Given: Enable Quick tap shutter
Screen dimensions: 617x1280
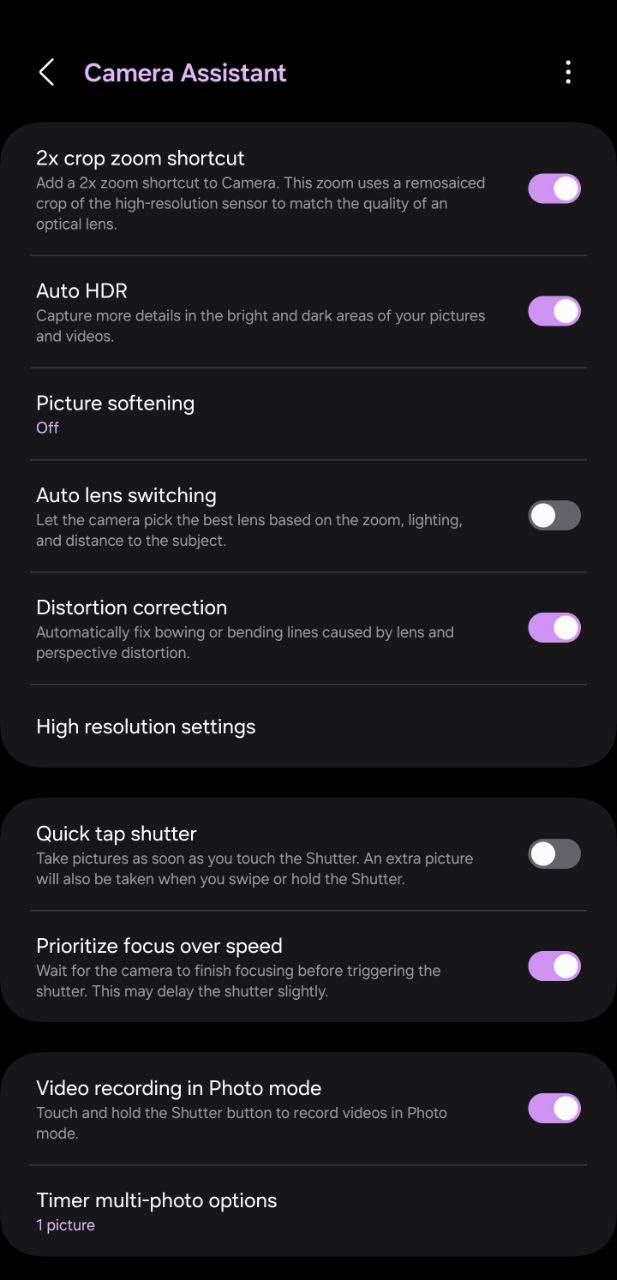Looking at the screenshot, I should click(554, 854).
